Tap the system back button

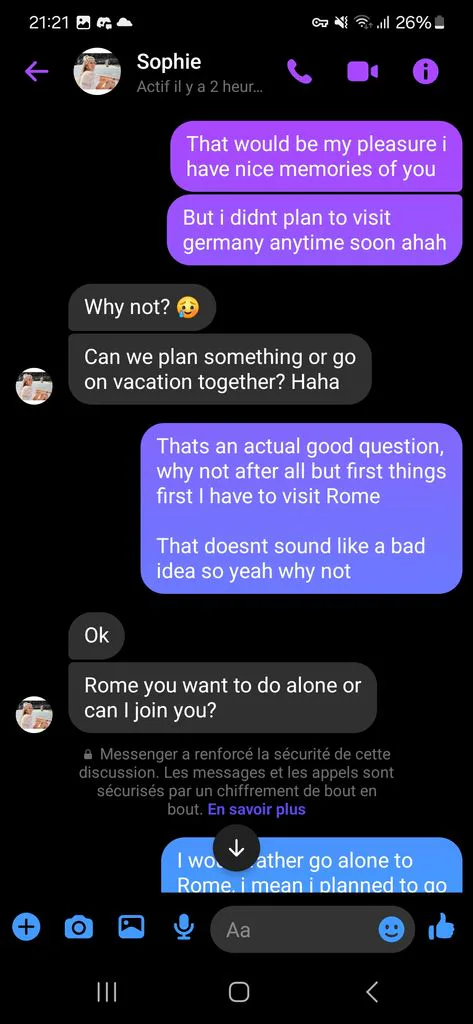[x=372, y=993]
